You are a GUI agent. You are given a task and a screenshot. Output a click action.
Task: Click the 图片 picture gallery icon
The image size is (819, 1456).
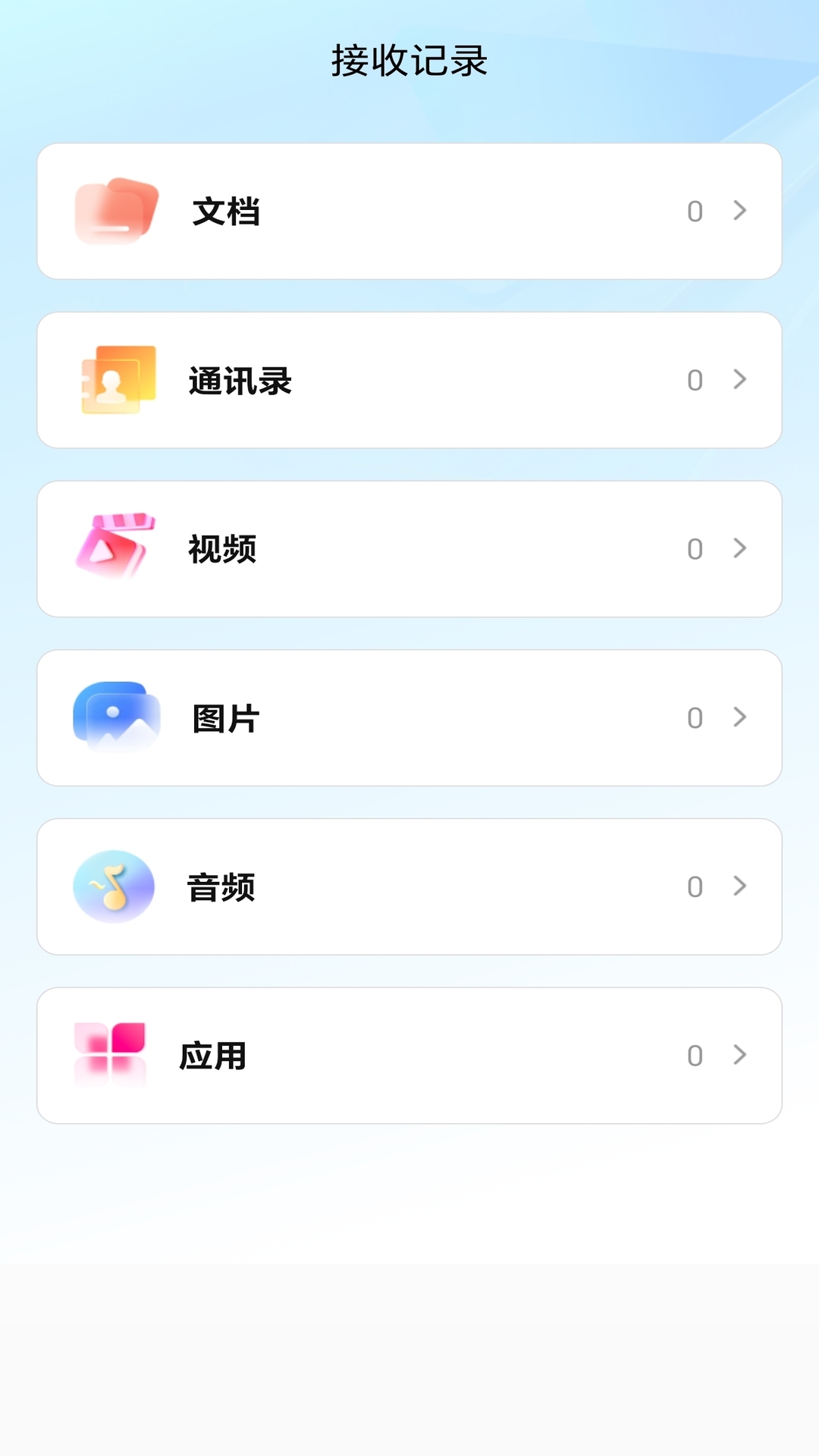coord(115,717)
